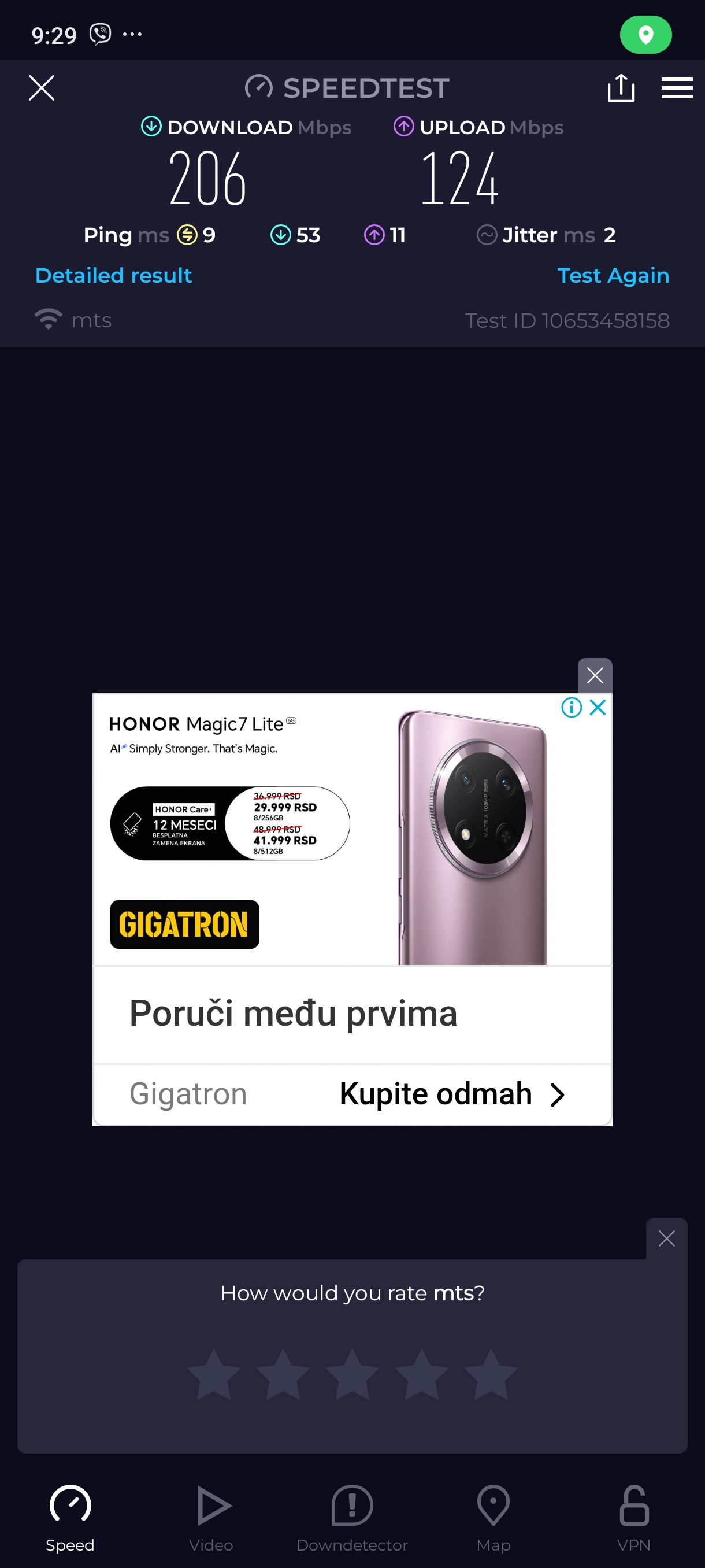This screenshot has height=1568, width=705.
Task: Close the mts rating card
Action: point(666,1238)
